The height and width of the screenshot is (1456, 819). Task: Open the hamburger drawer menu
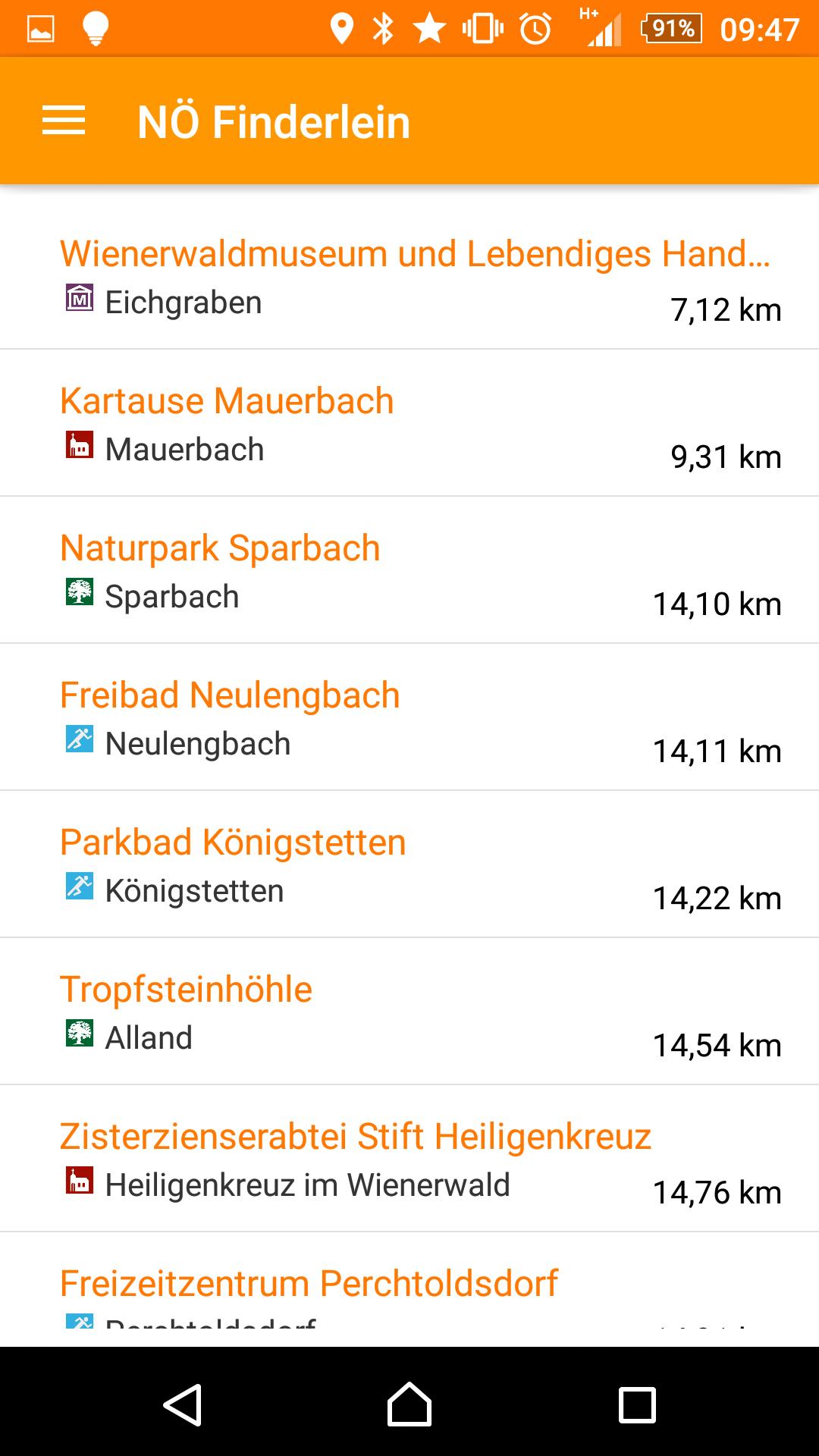click(64, 121)
